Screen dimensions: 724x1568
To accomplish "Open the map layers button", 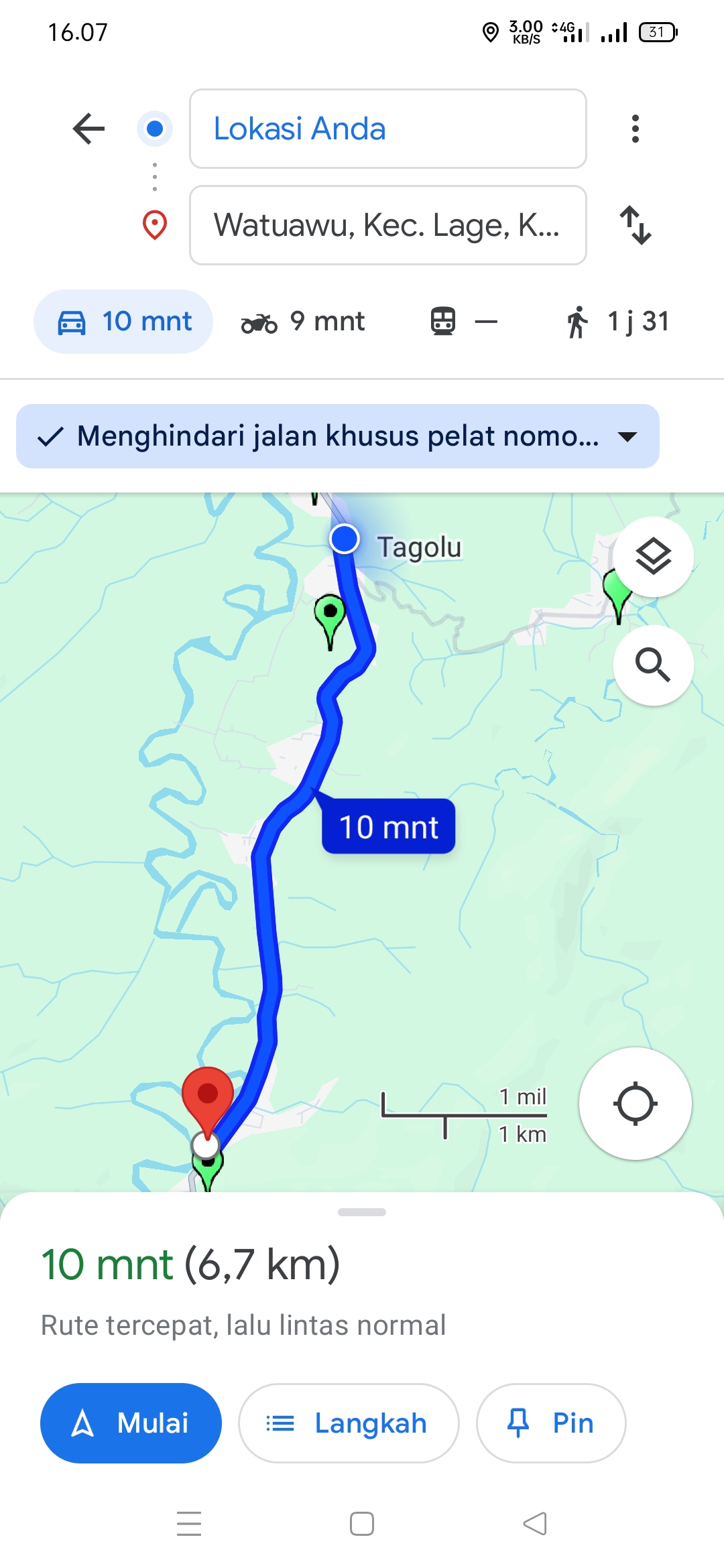I will coord(654,557).
